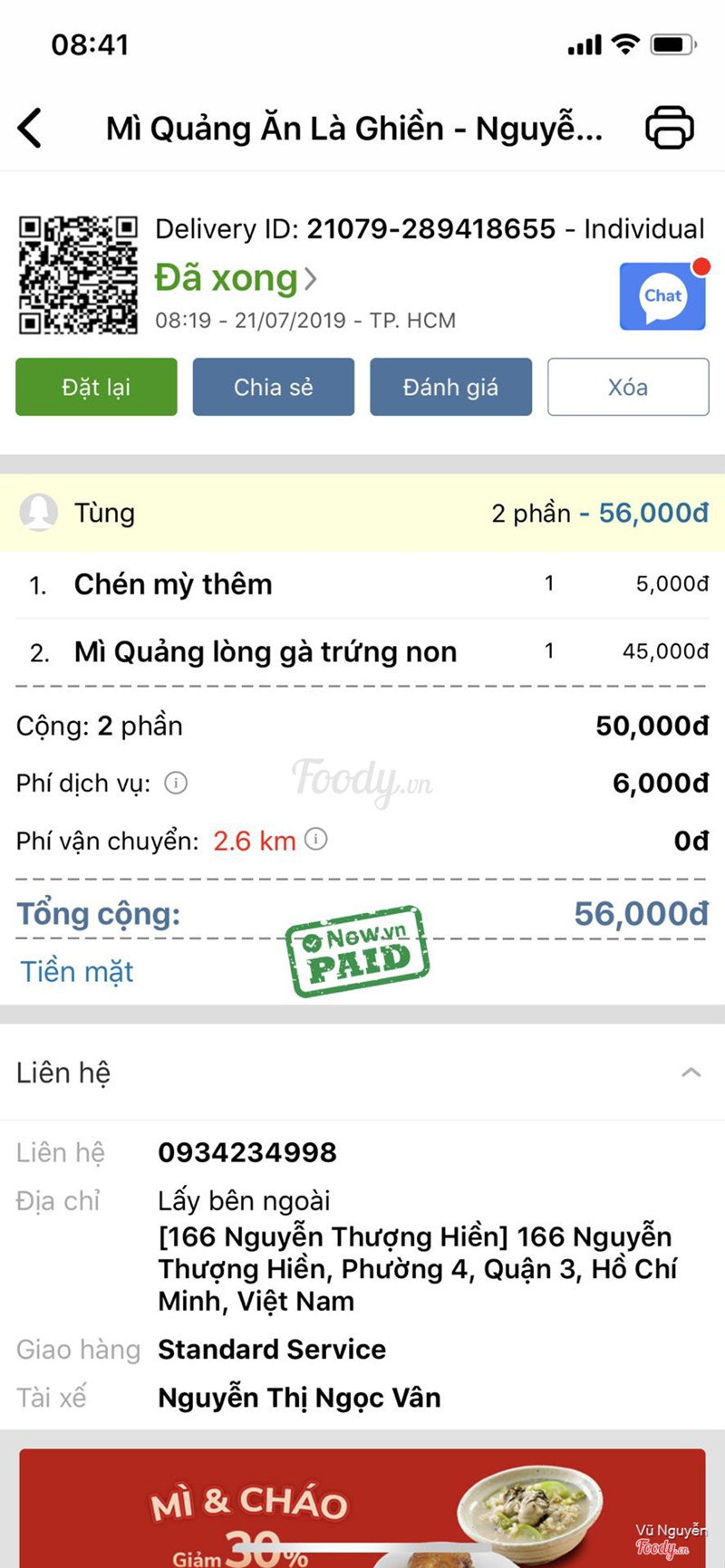View order status details for Đã xong

[x=236, y=278]
